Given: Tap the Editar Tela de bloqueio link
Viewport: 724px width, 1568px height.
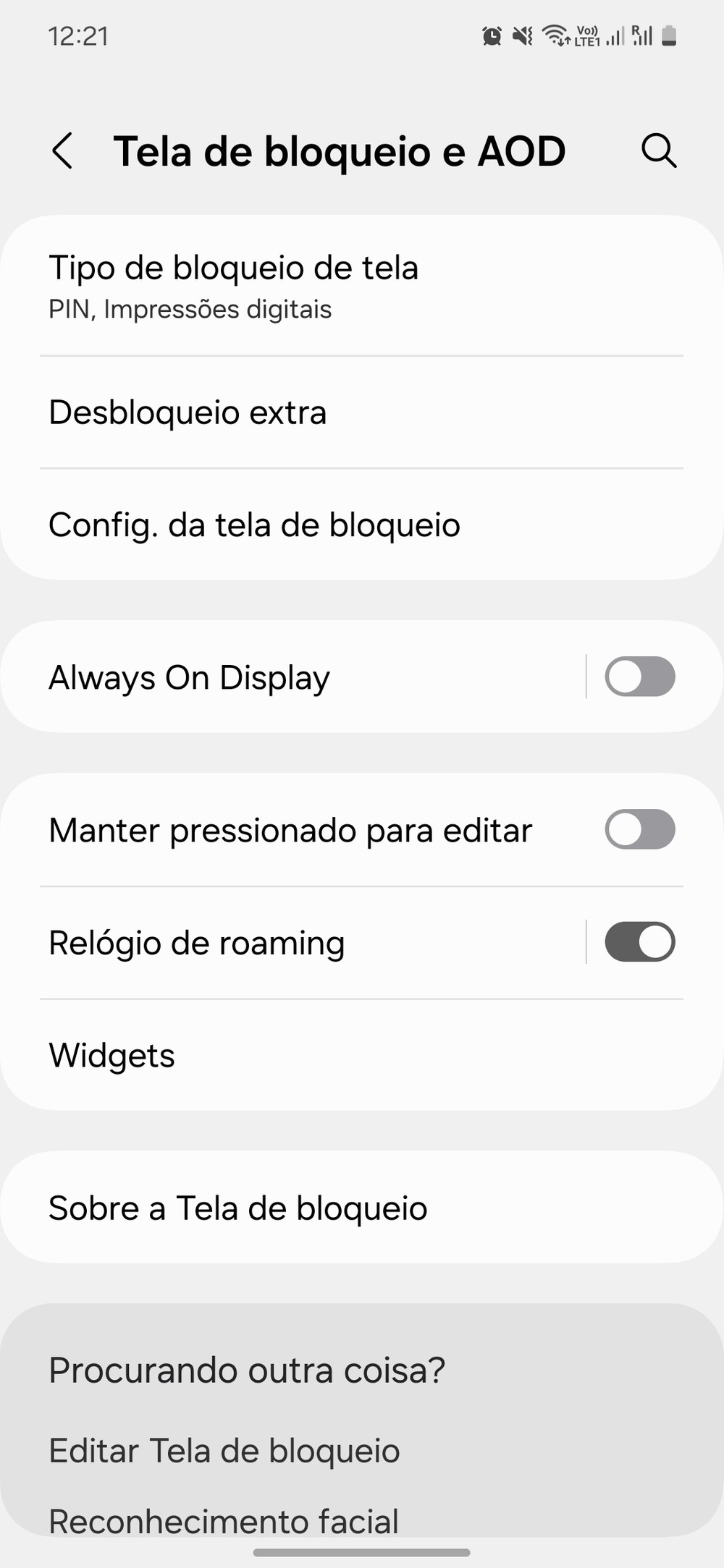Looking at the screenshot, I should 224,1450.
